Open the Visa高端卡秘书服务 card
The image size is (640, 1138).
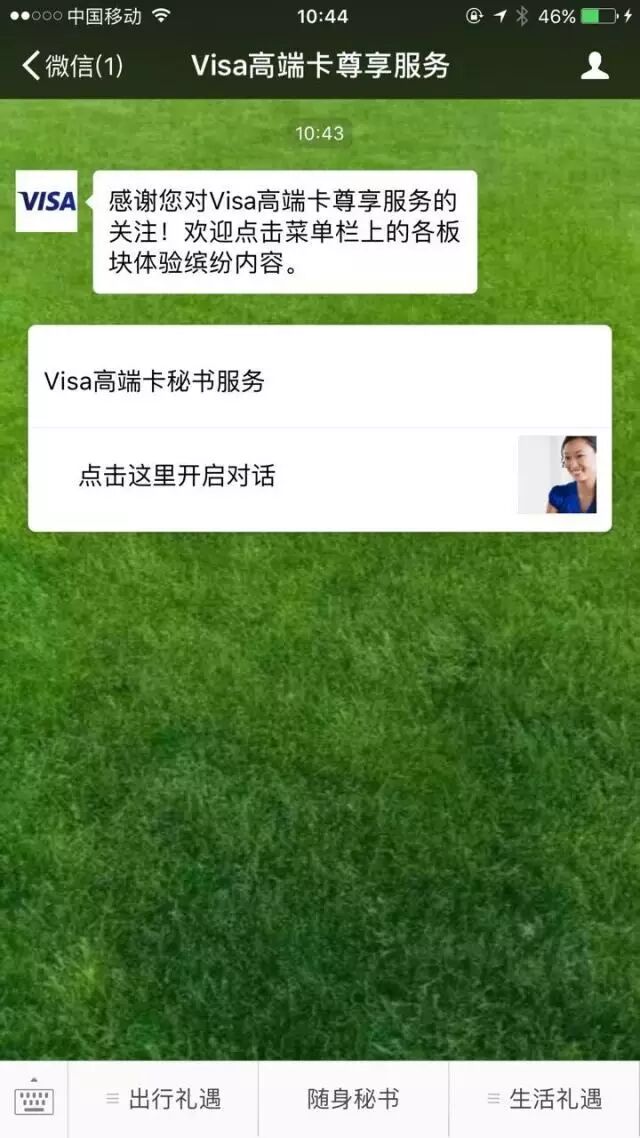[x=320, y=428]
